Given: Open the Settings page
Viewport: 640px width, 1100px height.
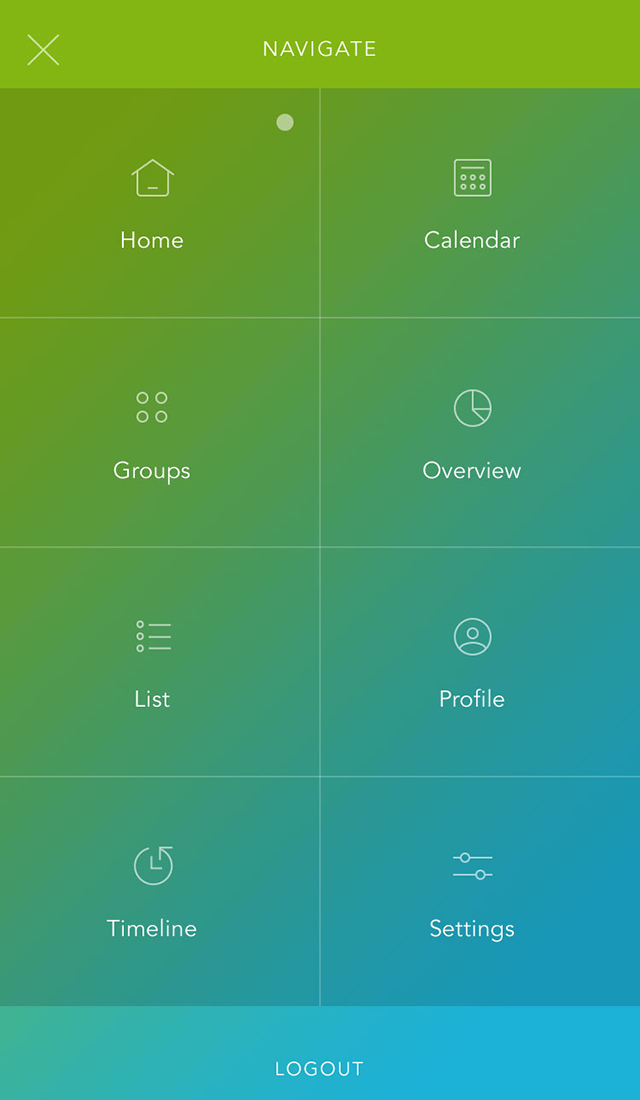Looking at the screenshot, I should tap(472, 891).
